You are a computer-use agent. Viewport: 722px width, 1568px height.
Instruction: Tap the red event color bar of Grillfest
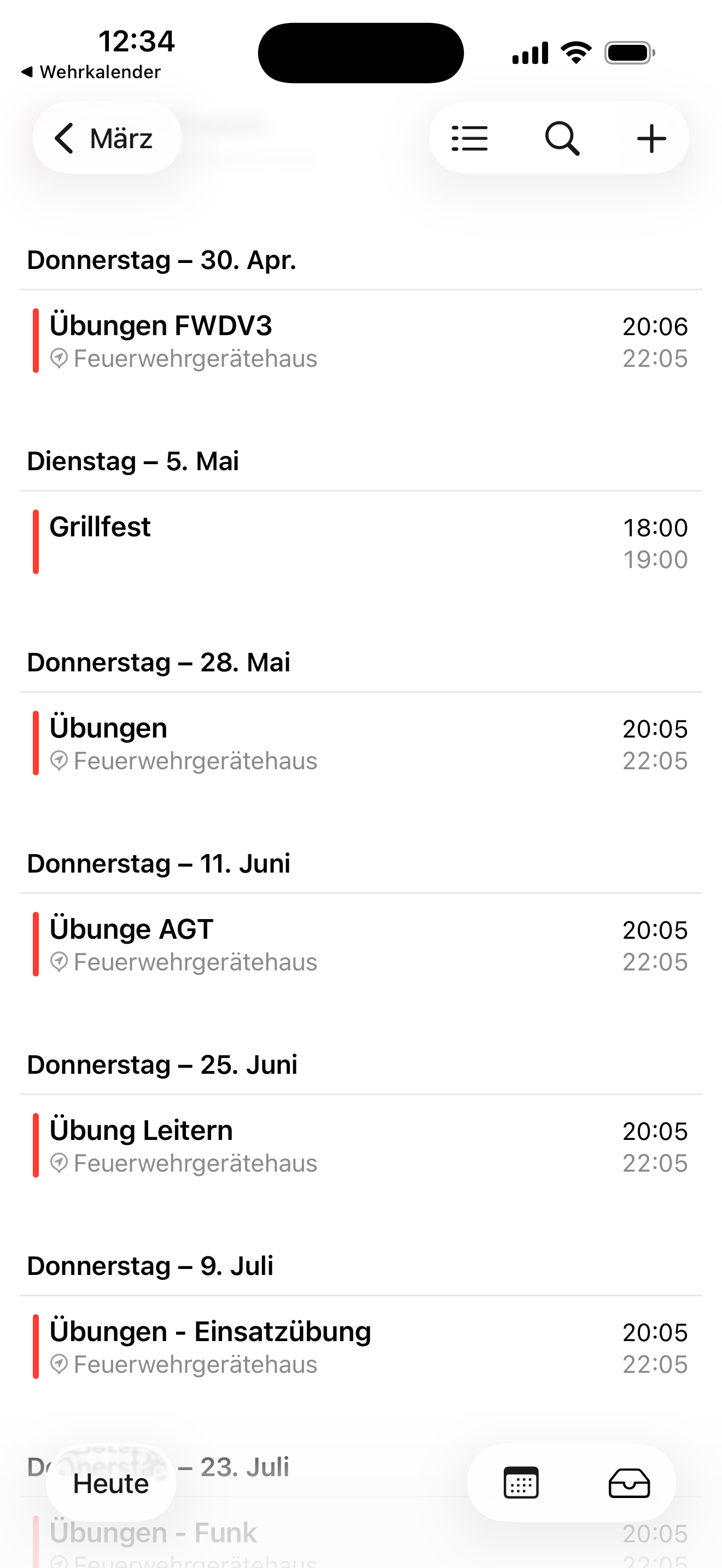37,542
